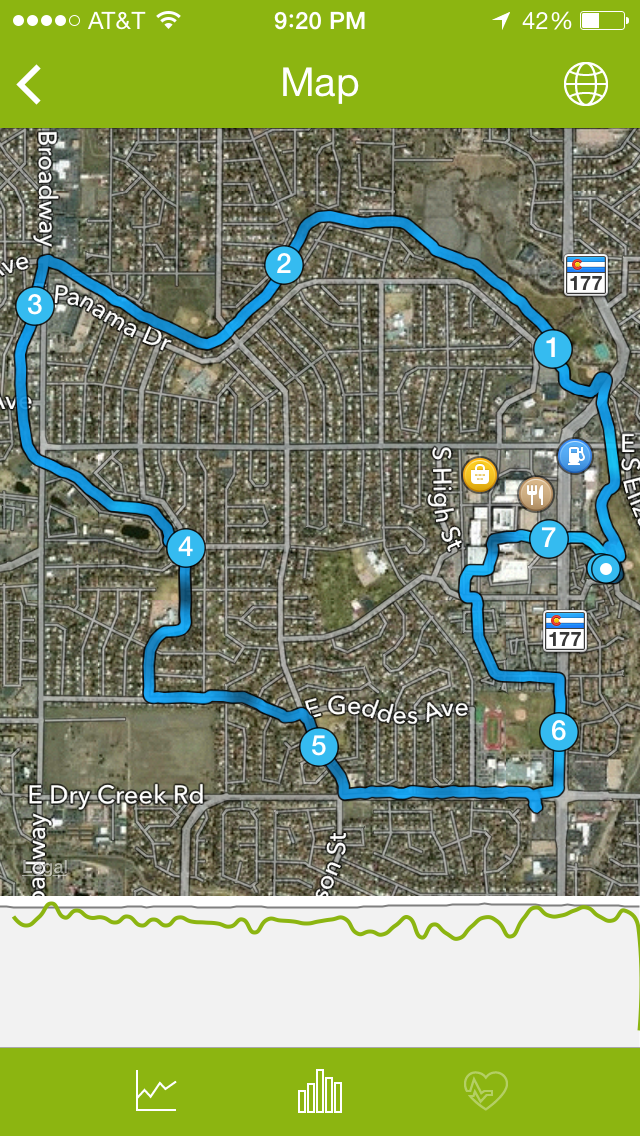640x1136 pixels.
Task: Tap mile marker 7 on the route
Action: click(x=548, y=539)
